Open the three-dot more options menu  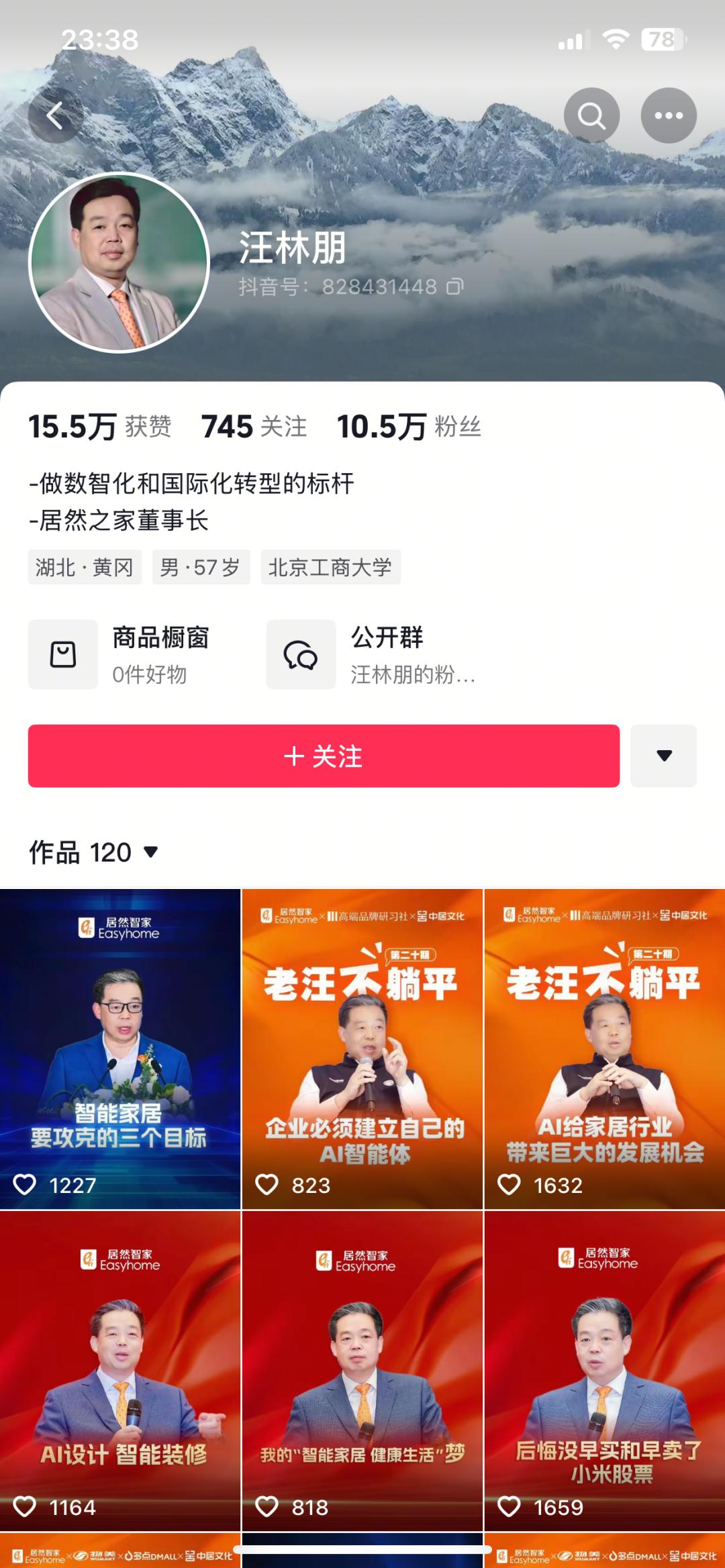[669, 115]
